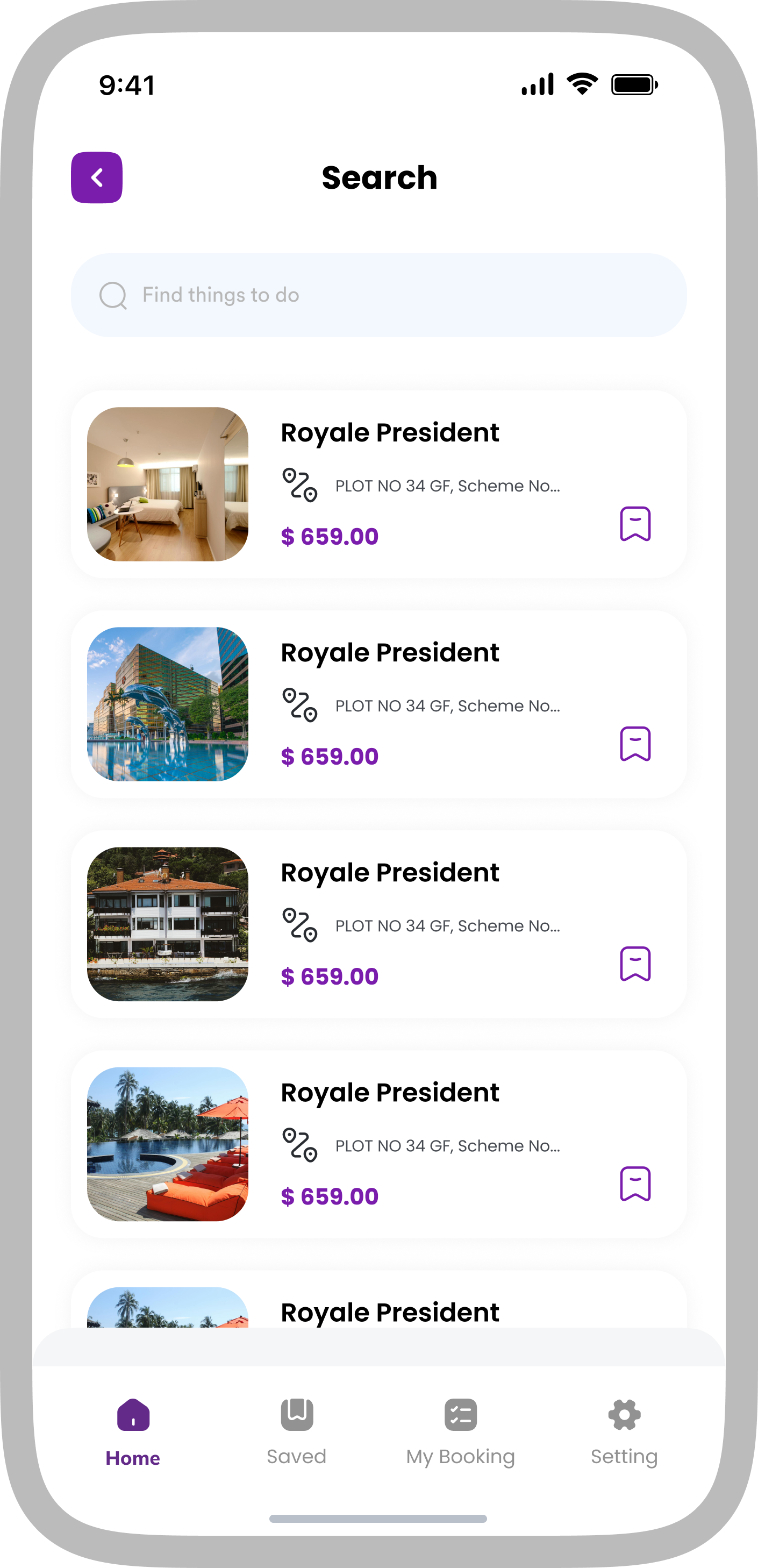Viewport: 758px width, 1568px height.
Task: Open the My Booking tab
Action: (461, 1430)
